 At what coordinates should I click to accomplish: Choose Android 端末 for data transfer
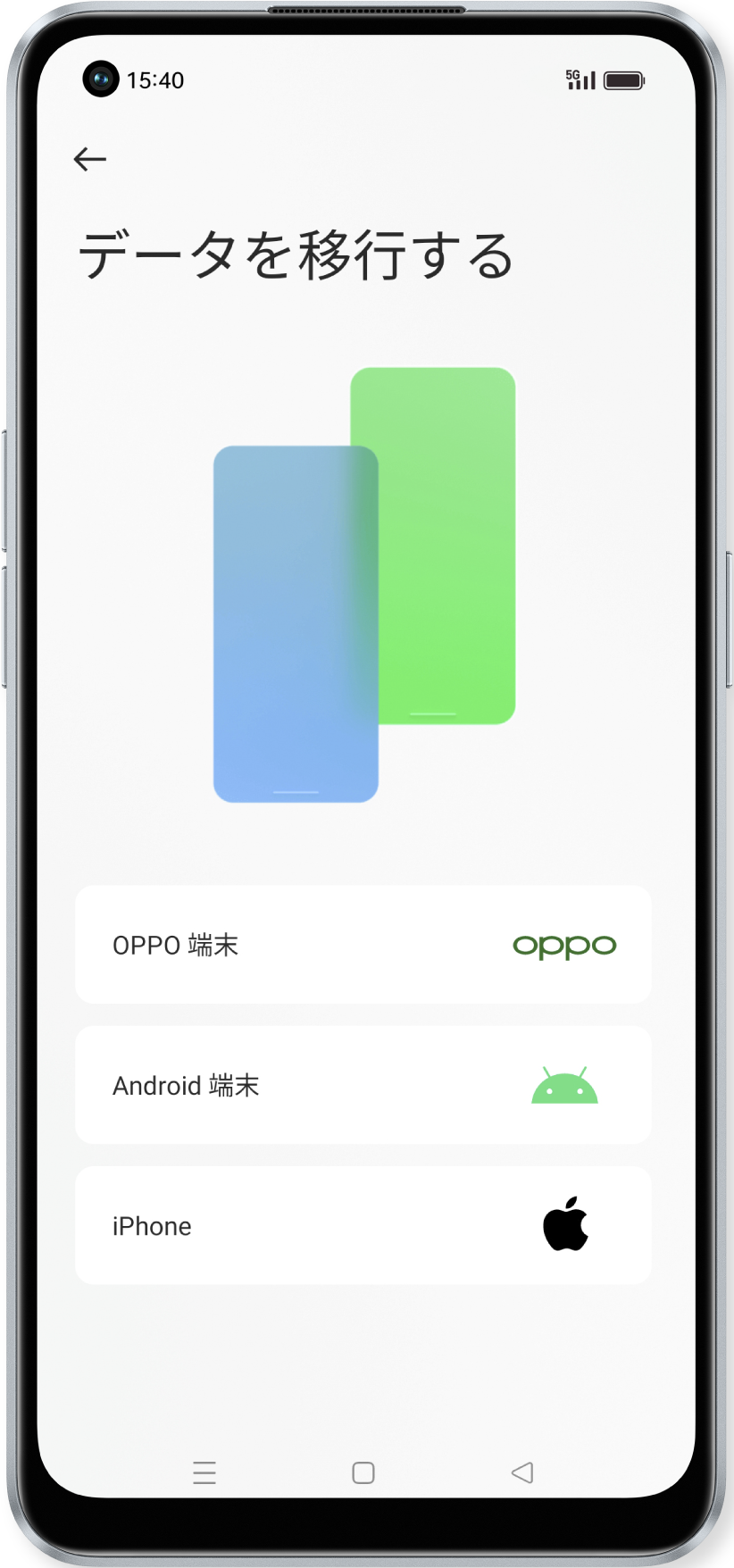[363, 1085]
